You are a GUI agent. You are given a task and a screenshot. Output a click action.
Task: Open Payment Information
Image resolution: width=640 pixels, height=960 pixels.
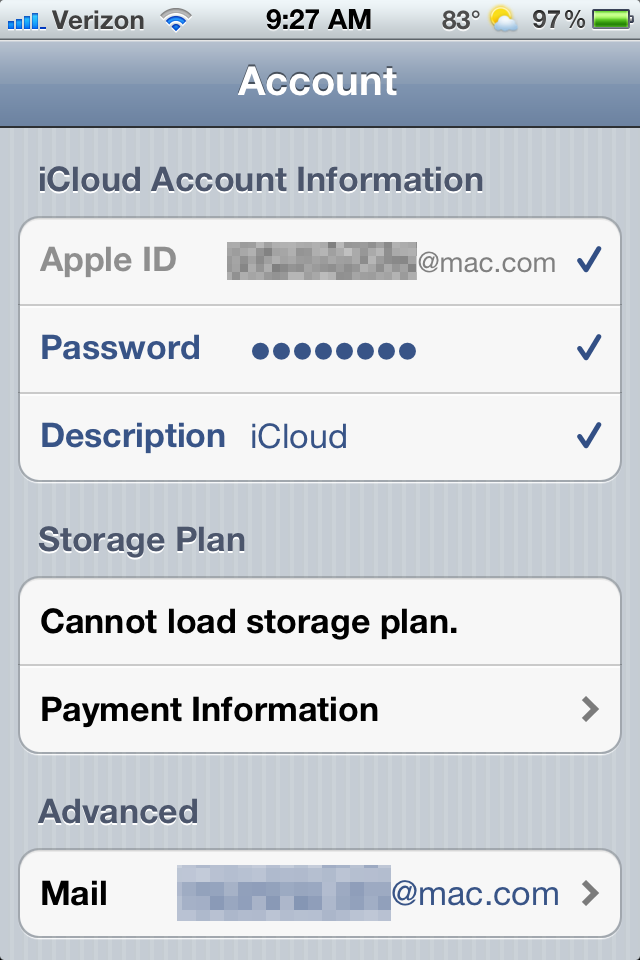click(320, 710)
